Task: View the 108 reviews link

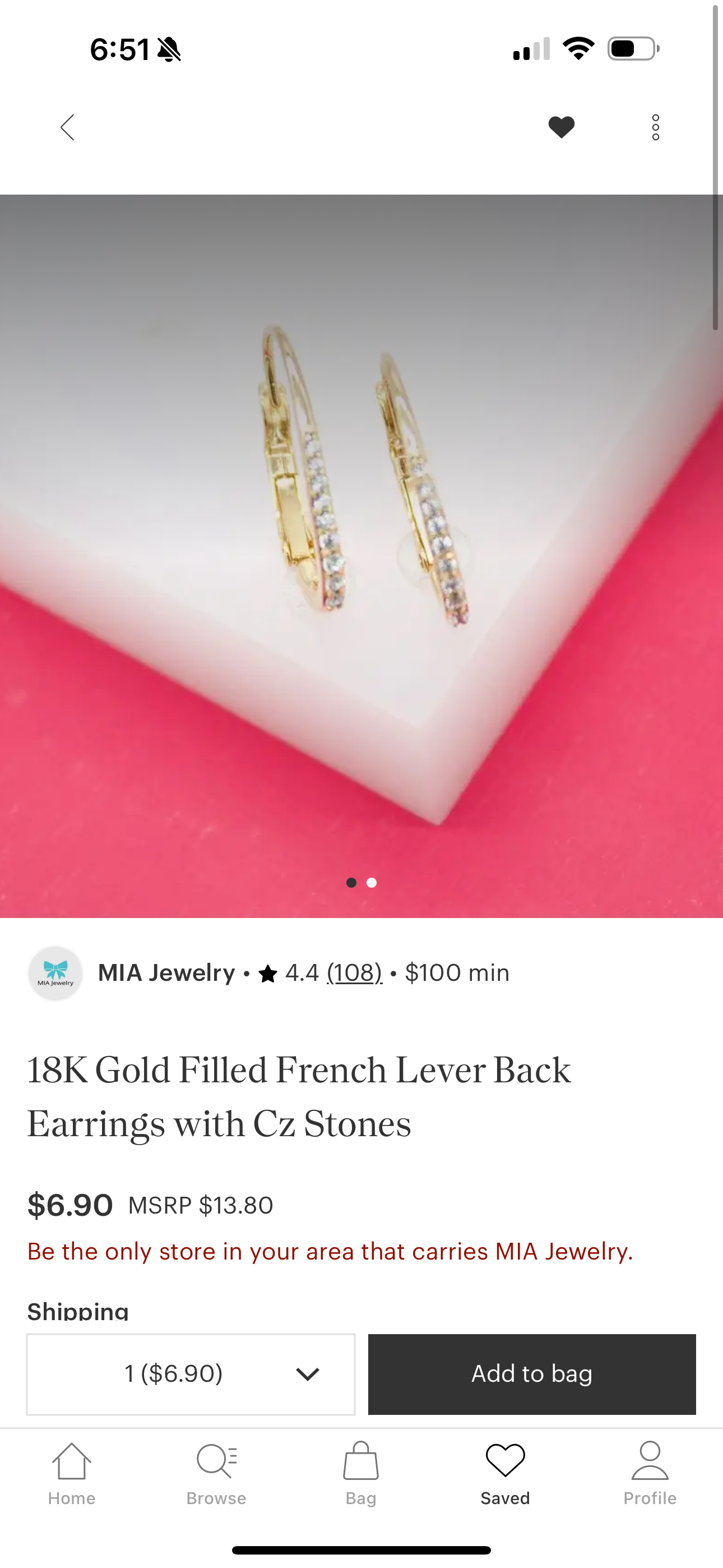Action: pos(354,972)
